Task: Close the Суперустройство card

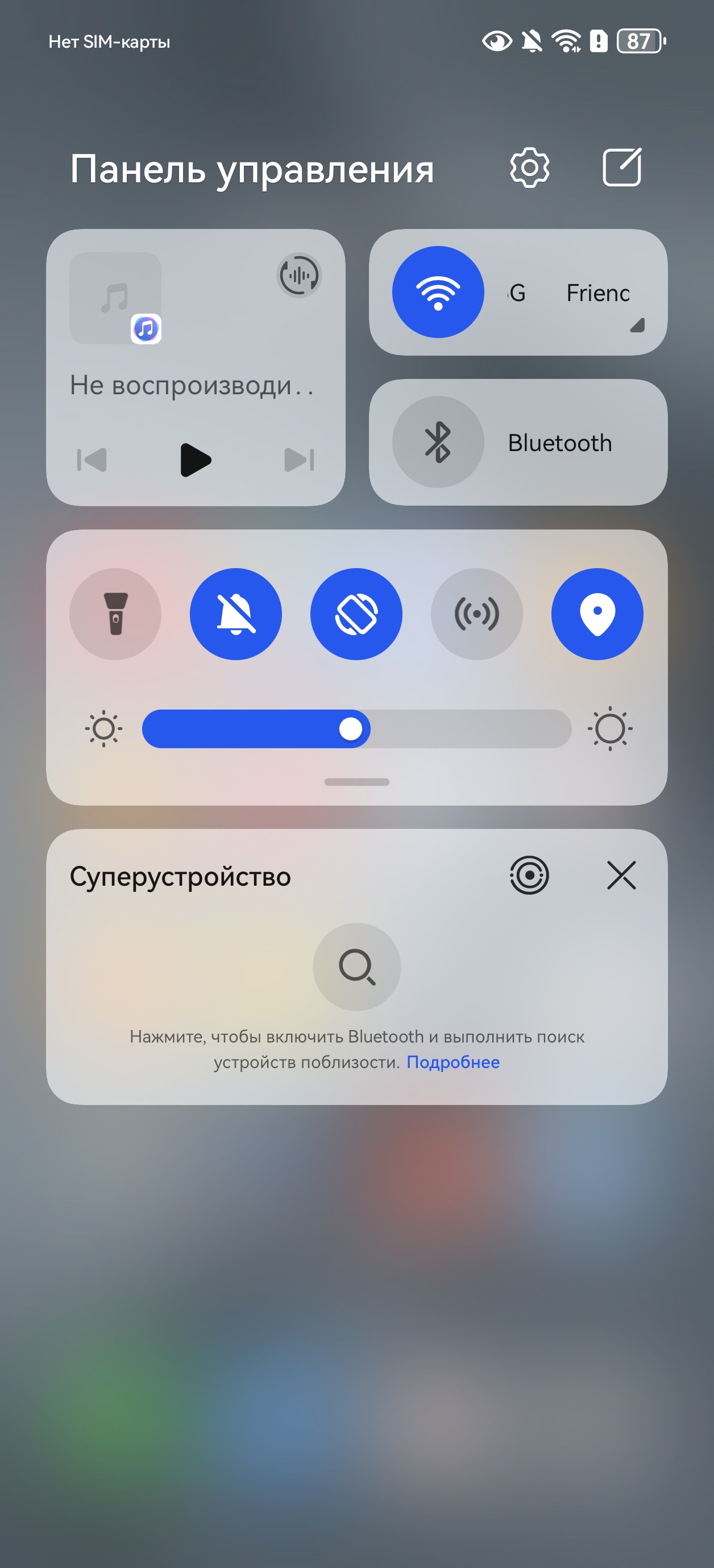Action: tap(621, 875)
